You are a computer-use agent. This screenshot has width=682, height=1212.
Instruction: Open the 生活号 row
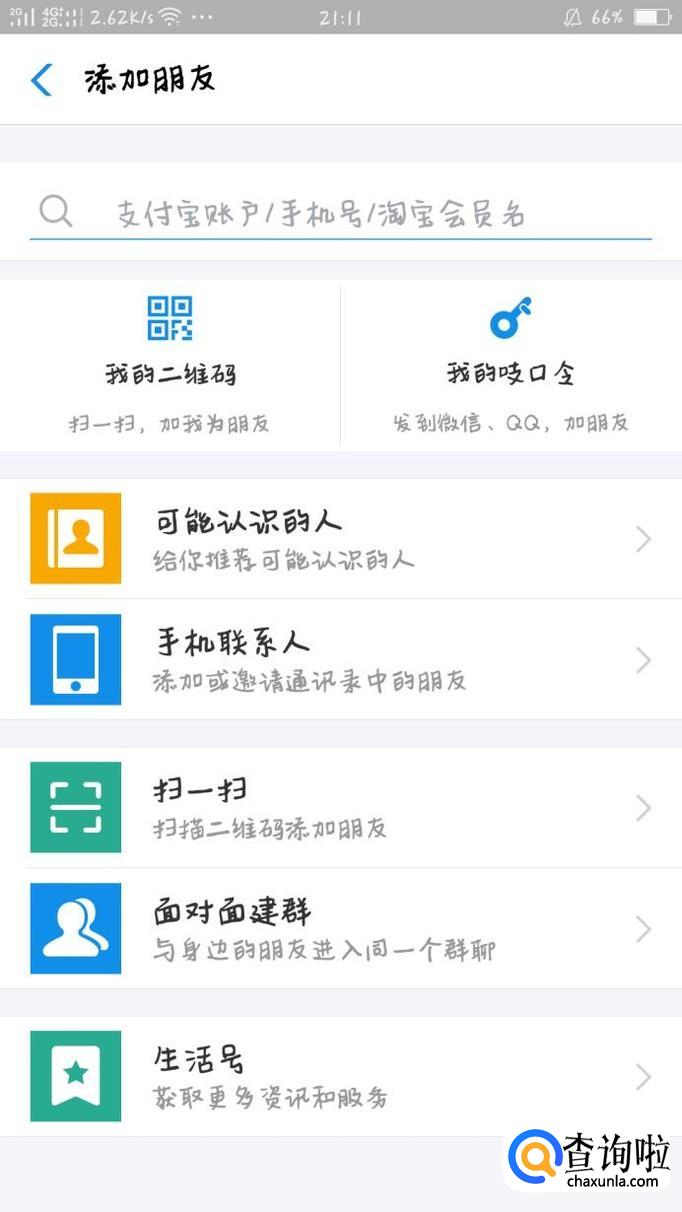(340, 1077)
